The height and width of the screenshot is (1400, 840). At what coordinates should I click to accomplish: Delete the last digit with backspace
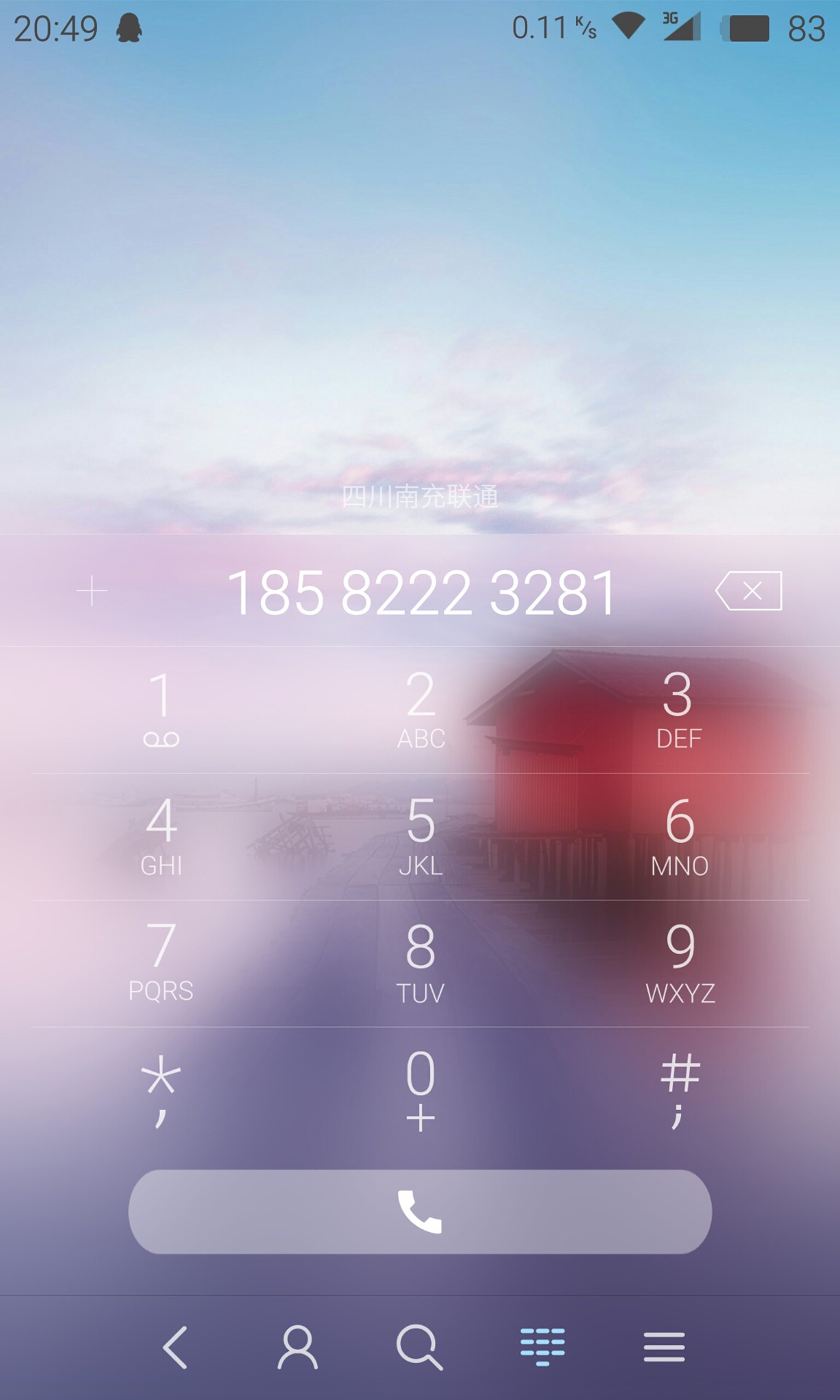[x=748, y=591]
